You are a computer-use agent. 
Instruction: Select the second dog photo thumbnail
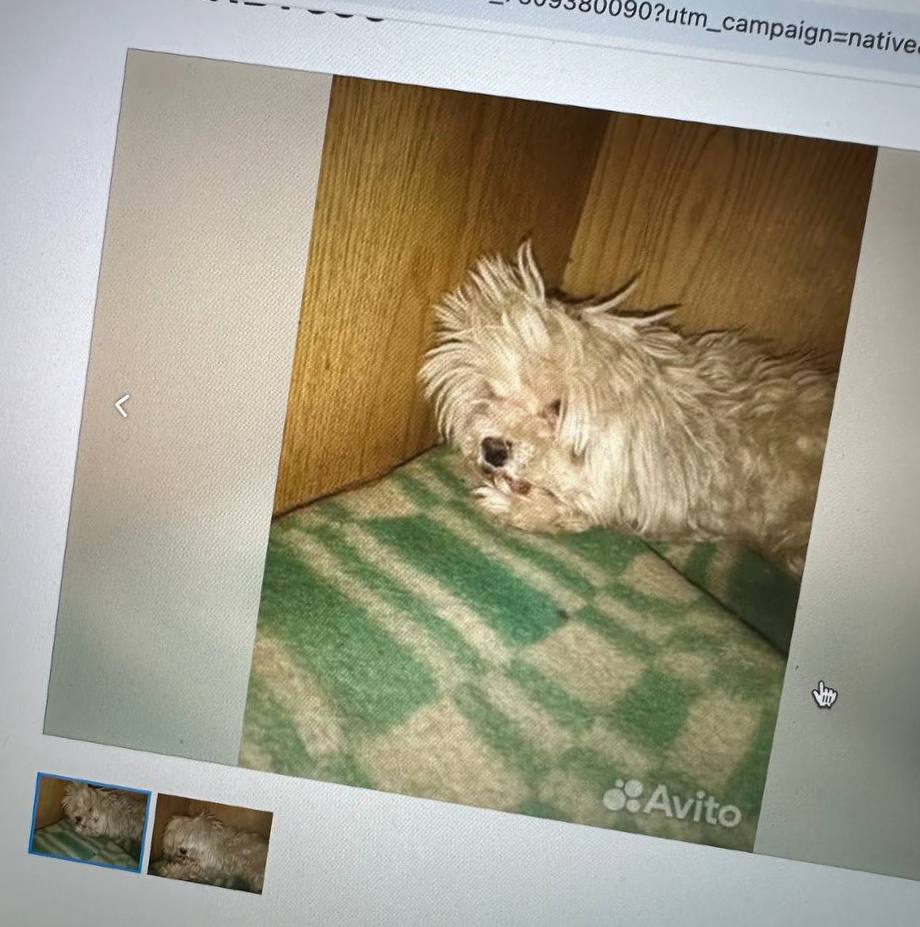[x=209, y=841]
